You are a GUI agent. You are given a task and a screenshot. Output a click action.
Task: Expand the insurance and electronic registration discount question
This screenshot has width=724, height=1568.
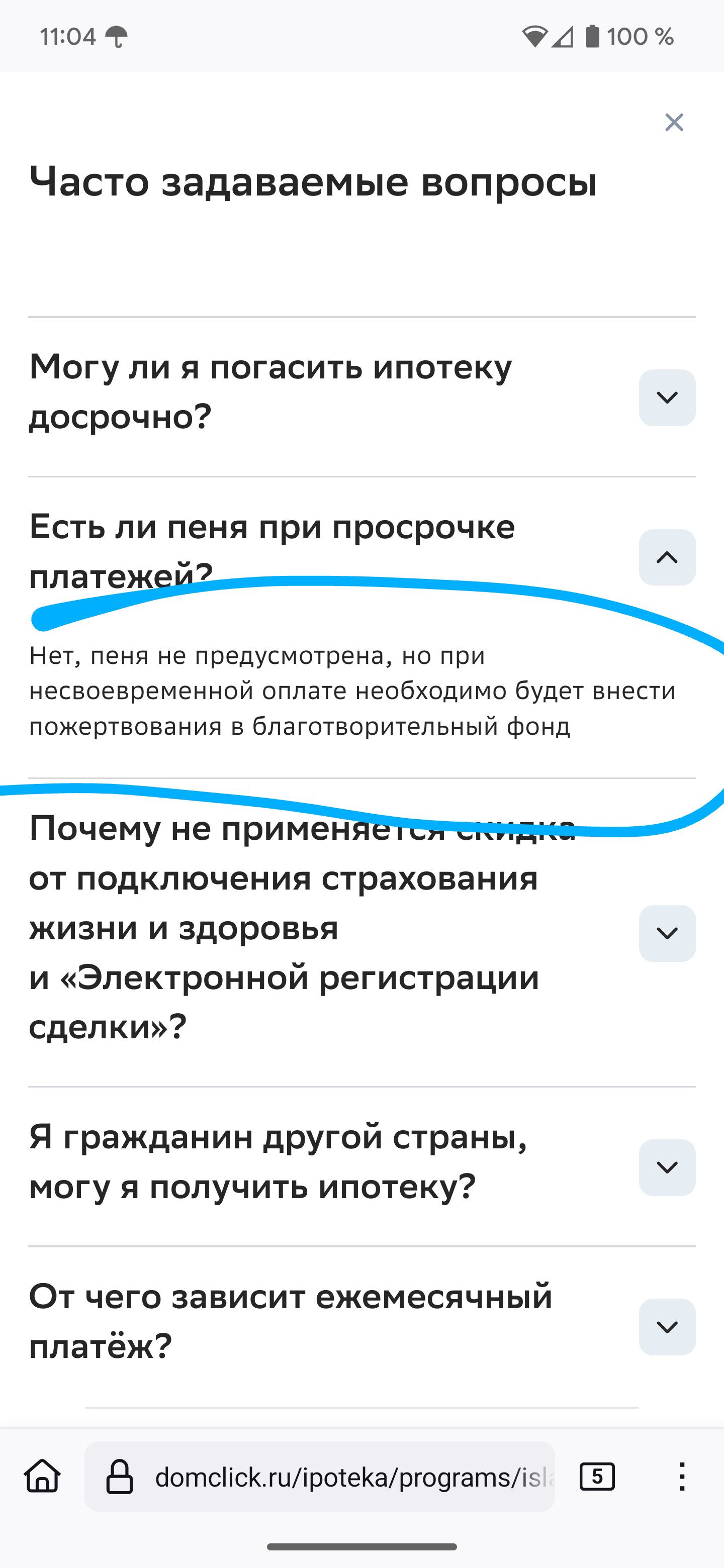coord(667,933)
